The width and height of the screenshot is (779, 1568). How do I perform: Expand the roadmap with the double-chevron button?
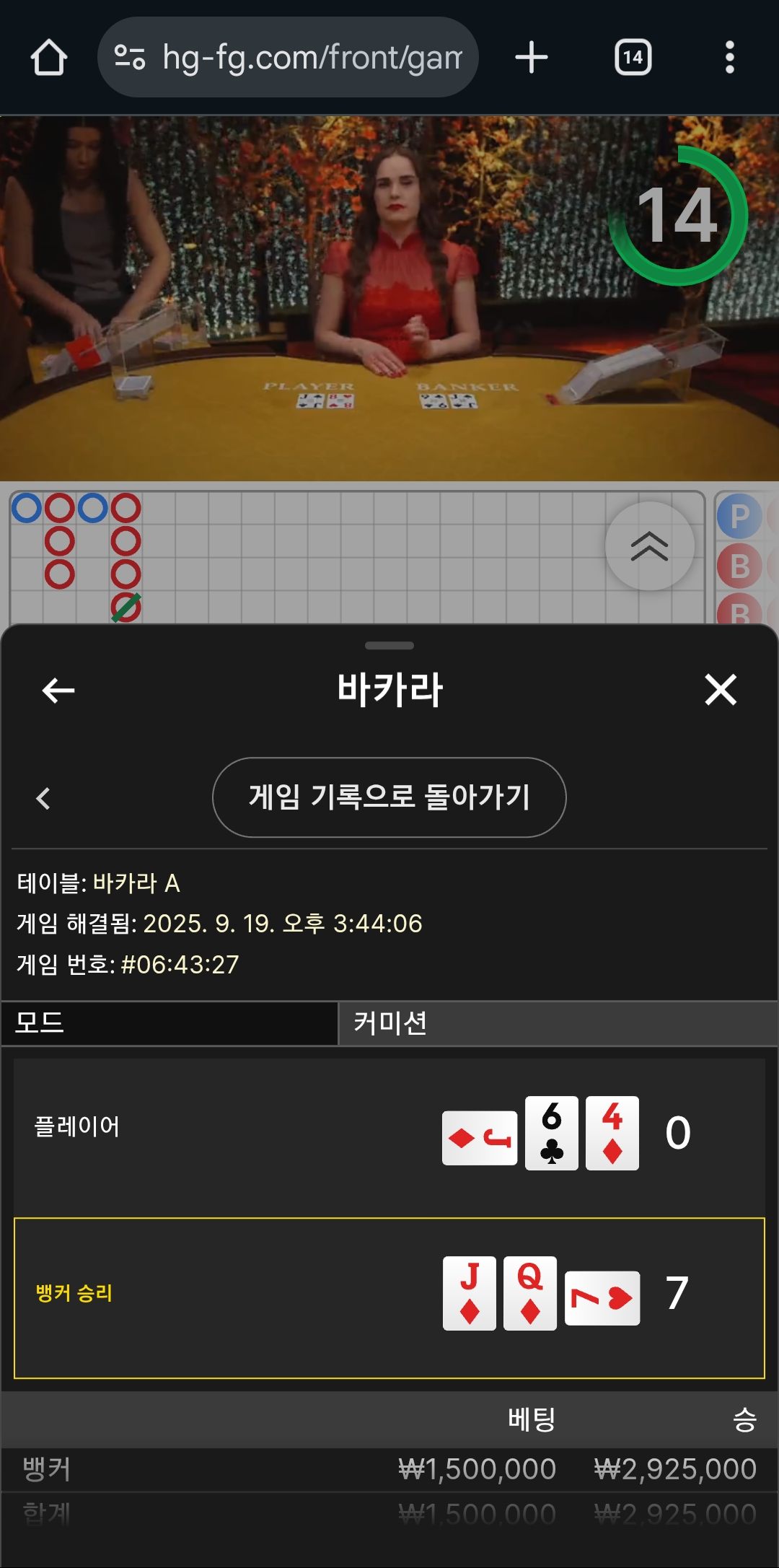[x=649, y=546]
